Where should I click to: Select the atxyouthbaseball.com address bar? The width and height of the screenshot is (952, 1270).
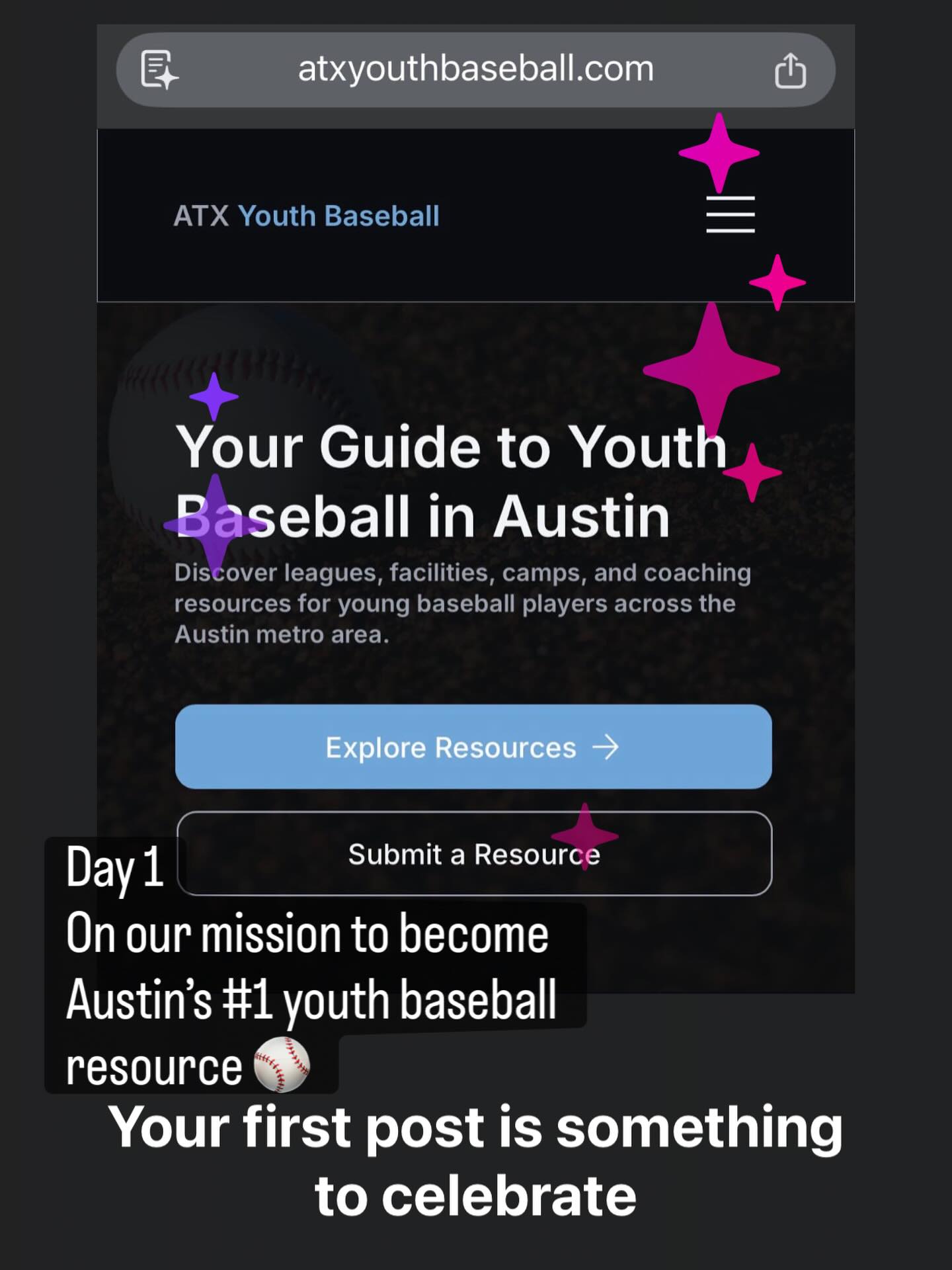pyautogui.click(x=475, y=67)
